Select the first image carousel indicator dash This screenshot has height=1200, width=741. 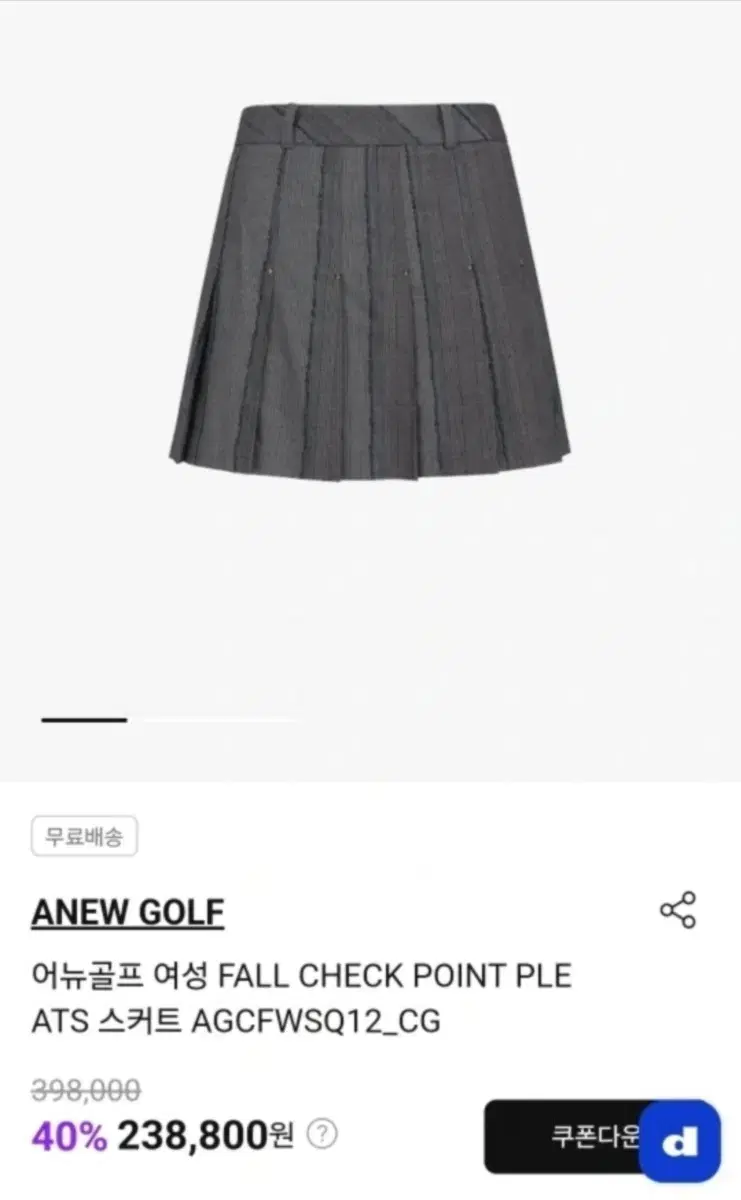tap(84, 719)
